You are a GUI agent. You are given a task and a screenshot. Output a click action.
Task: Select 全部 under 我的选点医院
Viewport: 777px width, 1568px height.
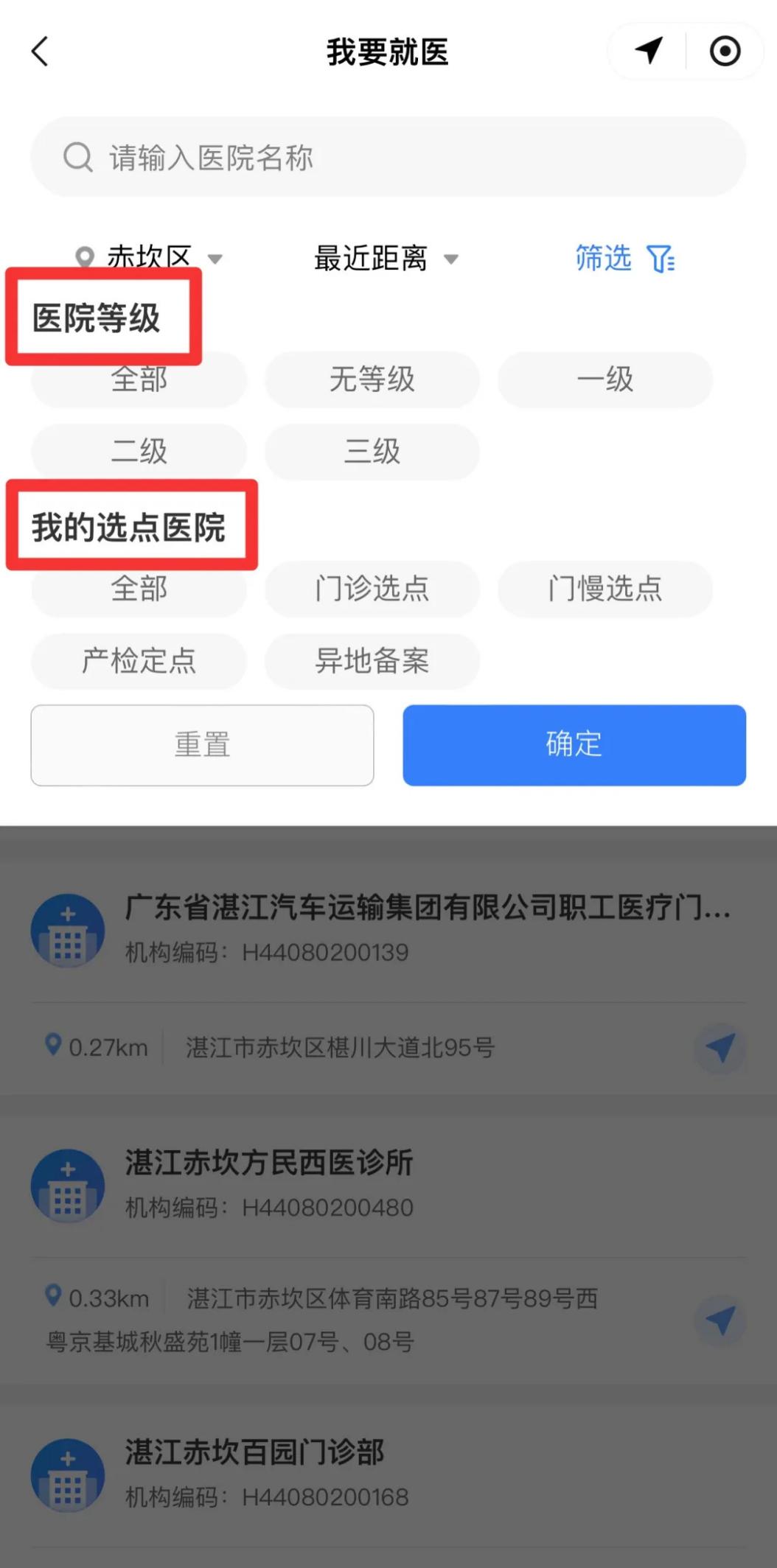point(139,592)
